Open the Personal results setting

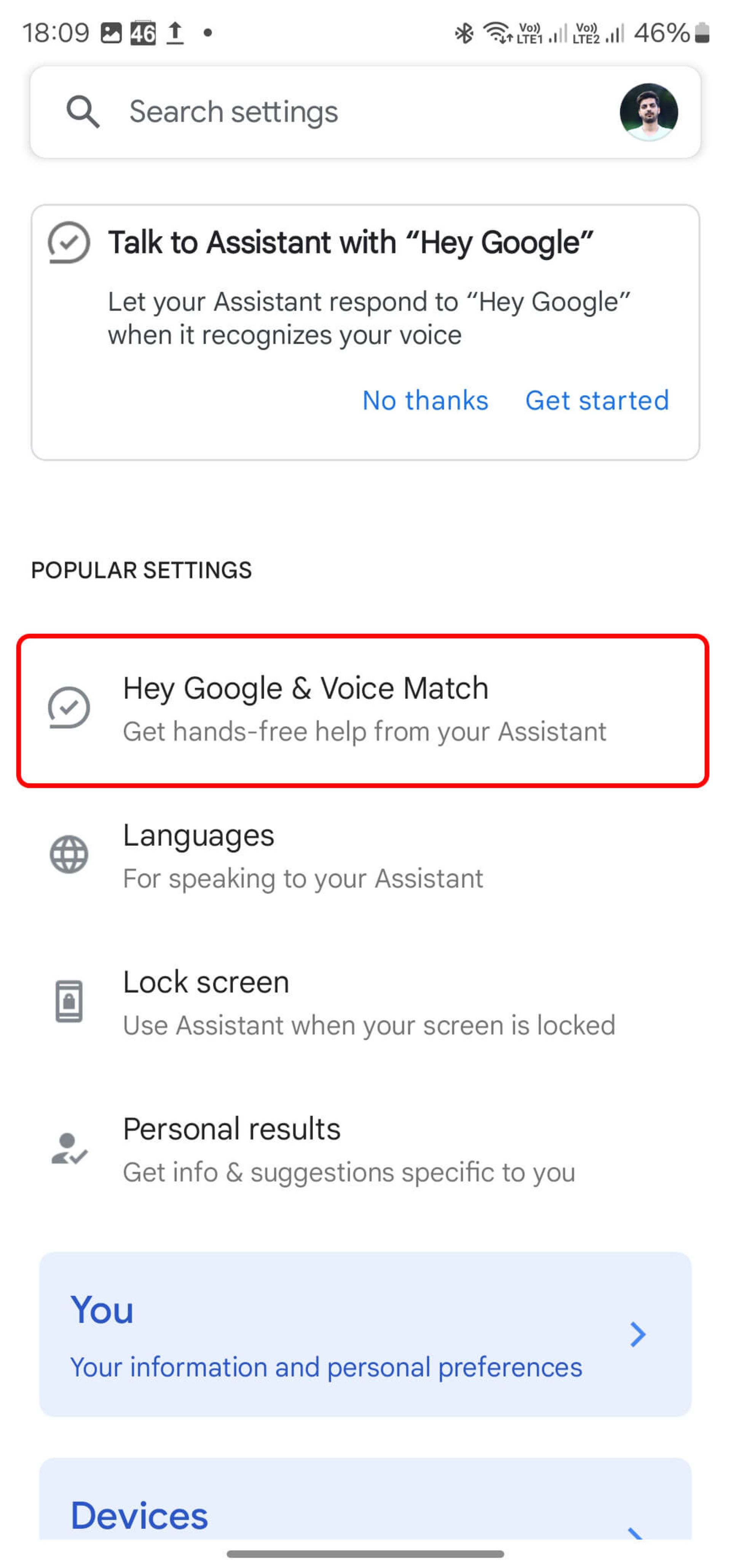point(304,1149)
